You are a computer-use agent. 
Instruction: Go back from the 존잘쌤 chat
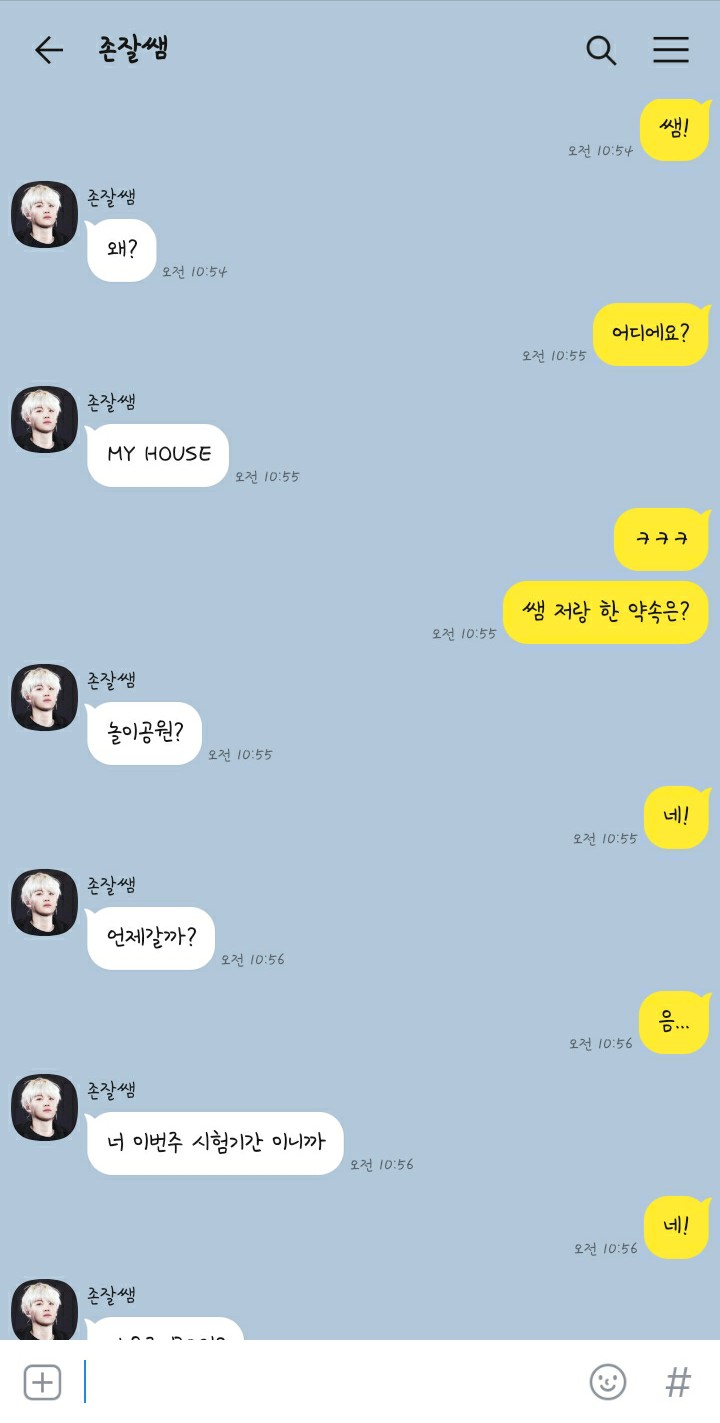48,50
